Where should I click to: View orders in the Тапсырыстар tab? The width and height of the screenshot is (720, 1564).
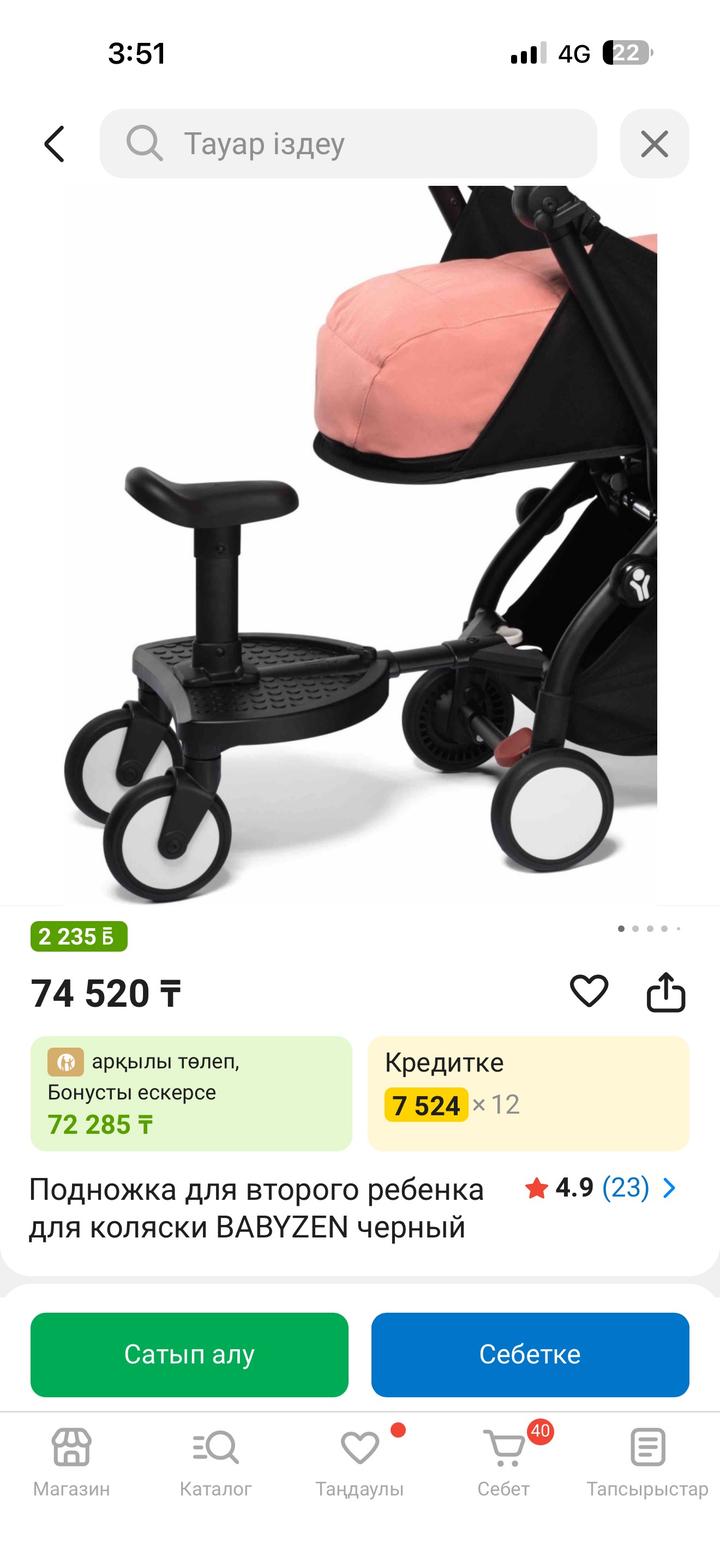(647, 1461)
